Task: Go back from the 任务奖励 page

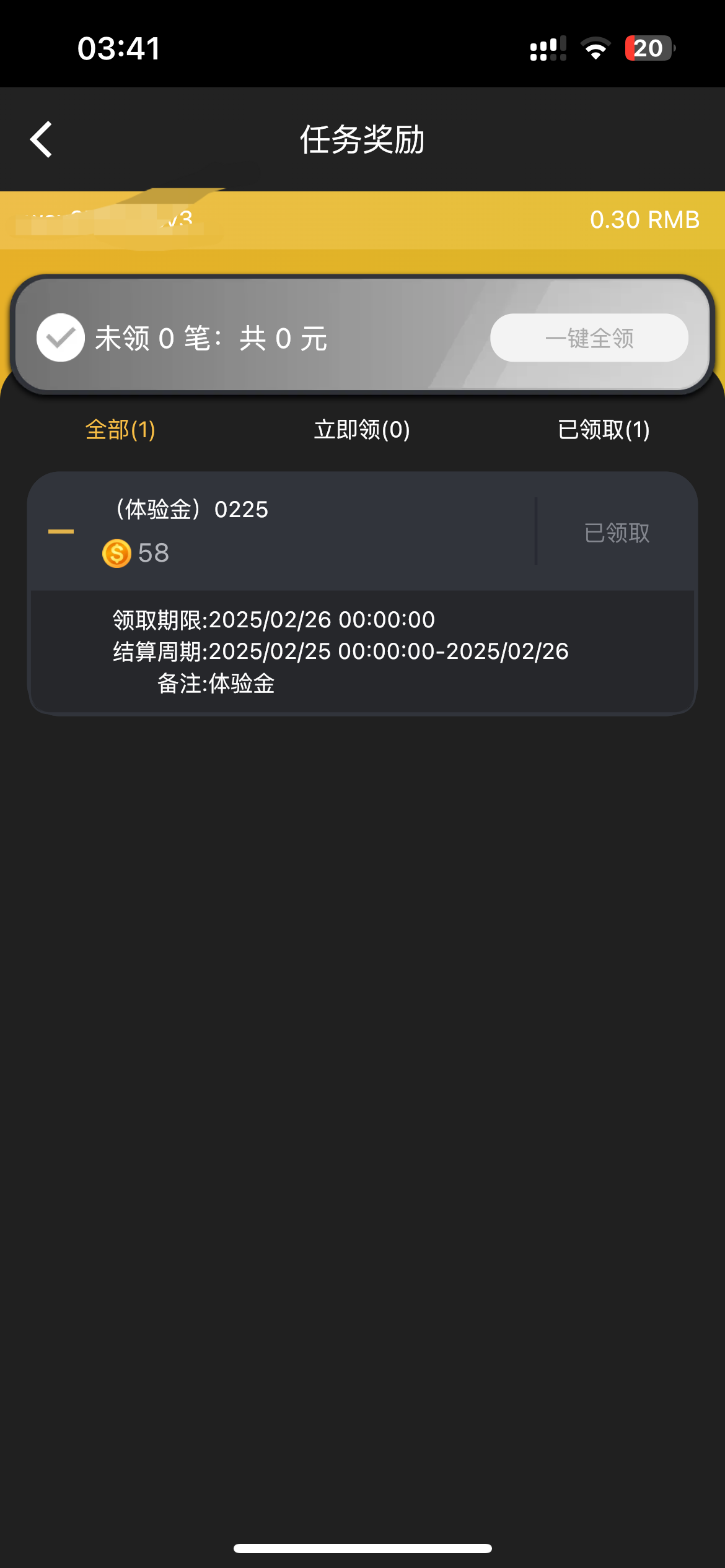Action: click(42, 140)
